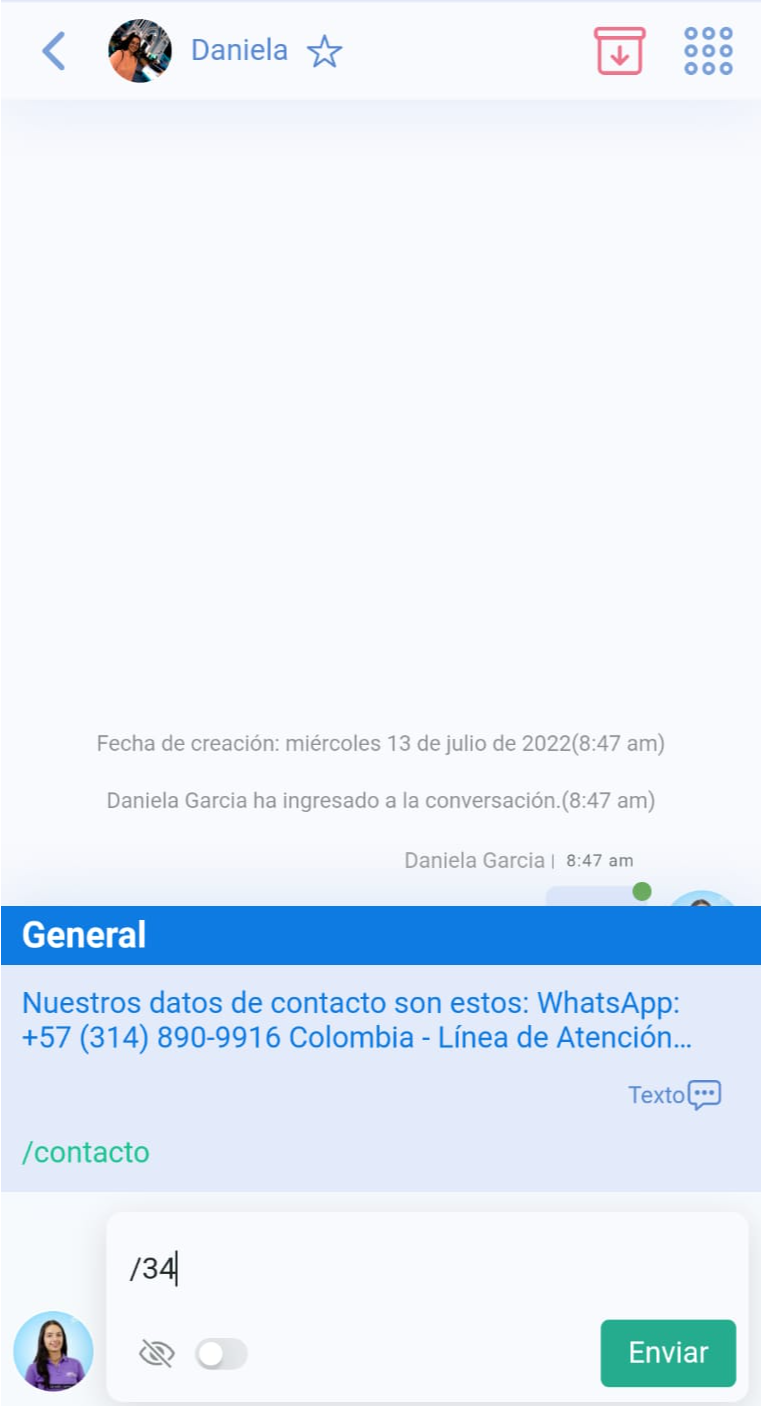Archive this conversation
This screenshot has width=776, height=1406.
[x=620, y=51]
